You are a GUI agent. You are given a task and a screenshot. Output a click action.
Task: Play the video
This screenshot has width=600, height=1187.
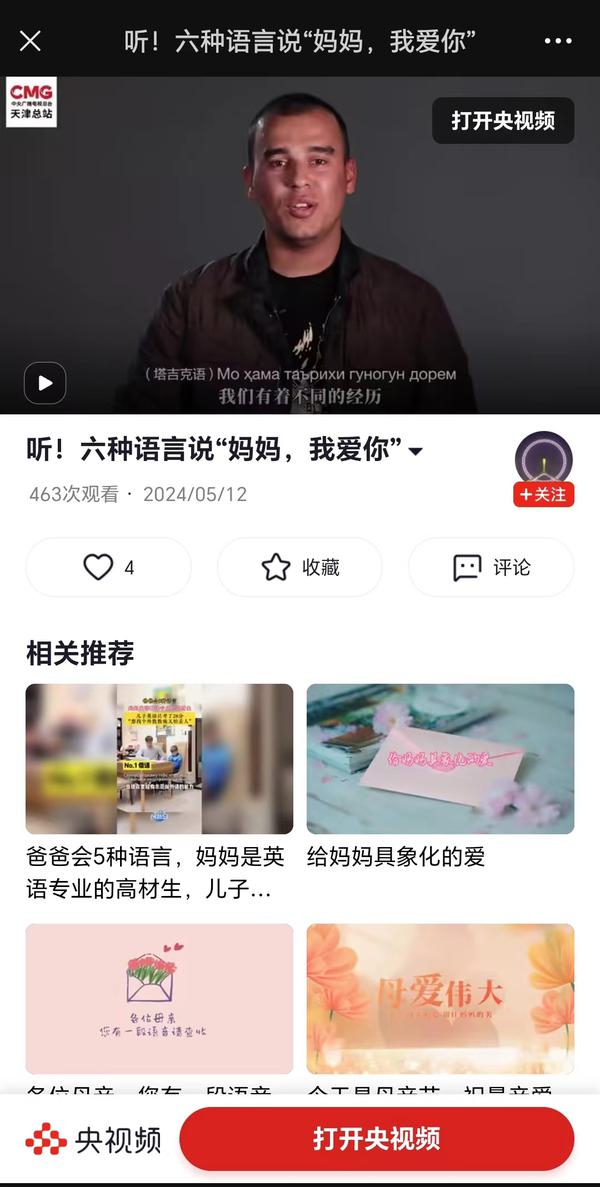click(x=45, y=383)
